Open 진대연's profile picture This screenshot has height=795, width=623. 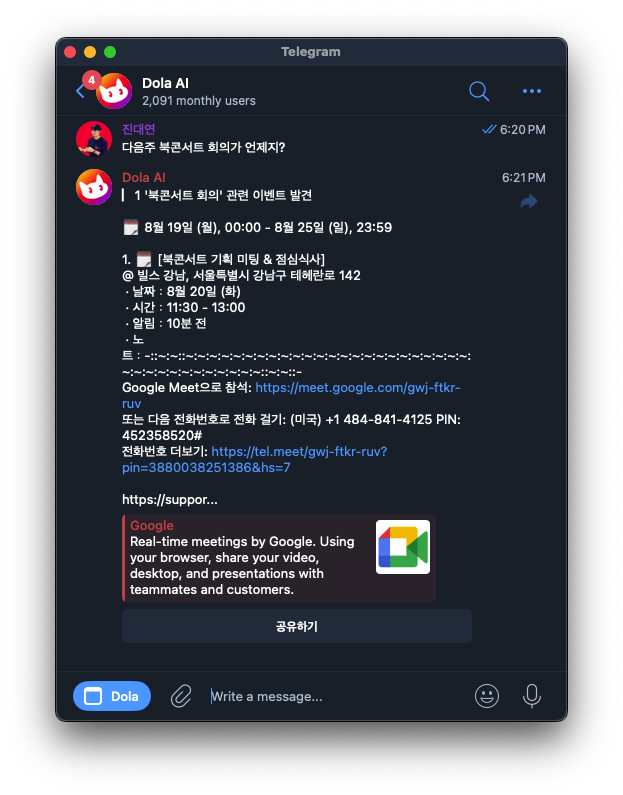94,139
